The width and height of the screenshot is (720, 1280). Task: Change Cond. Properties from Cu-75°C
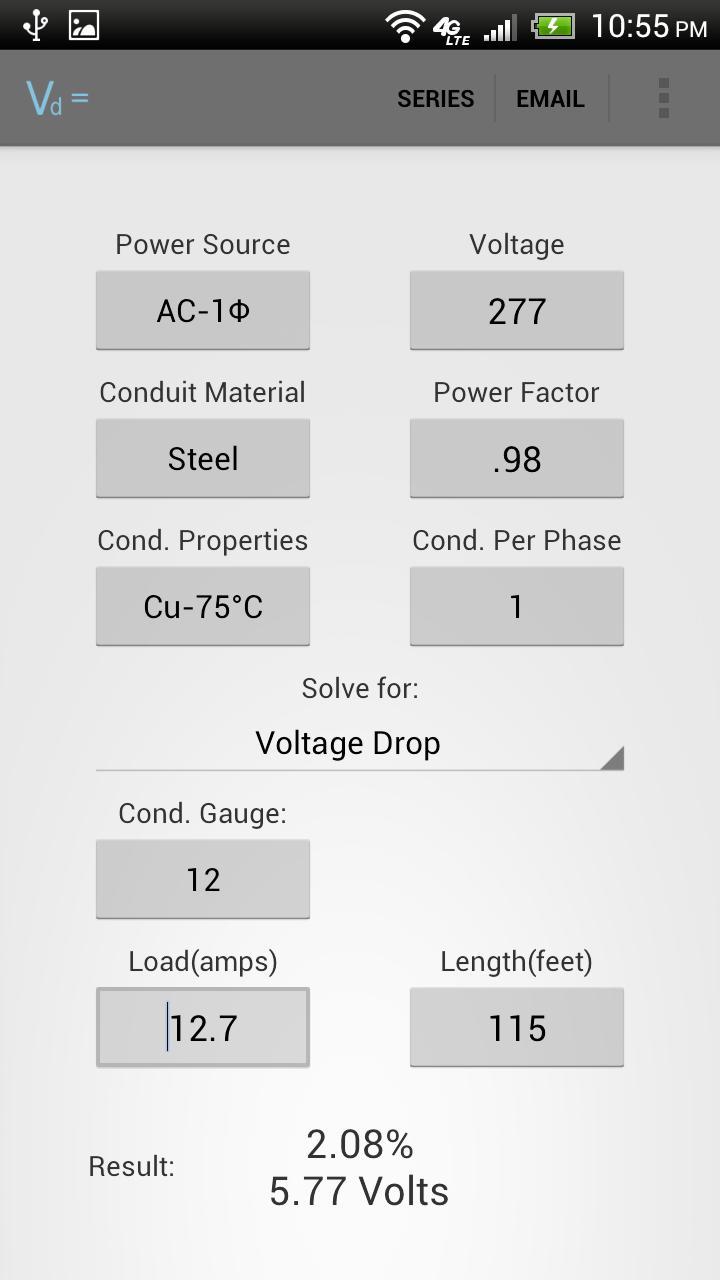[202, 605]
